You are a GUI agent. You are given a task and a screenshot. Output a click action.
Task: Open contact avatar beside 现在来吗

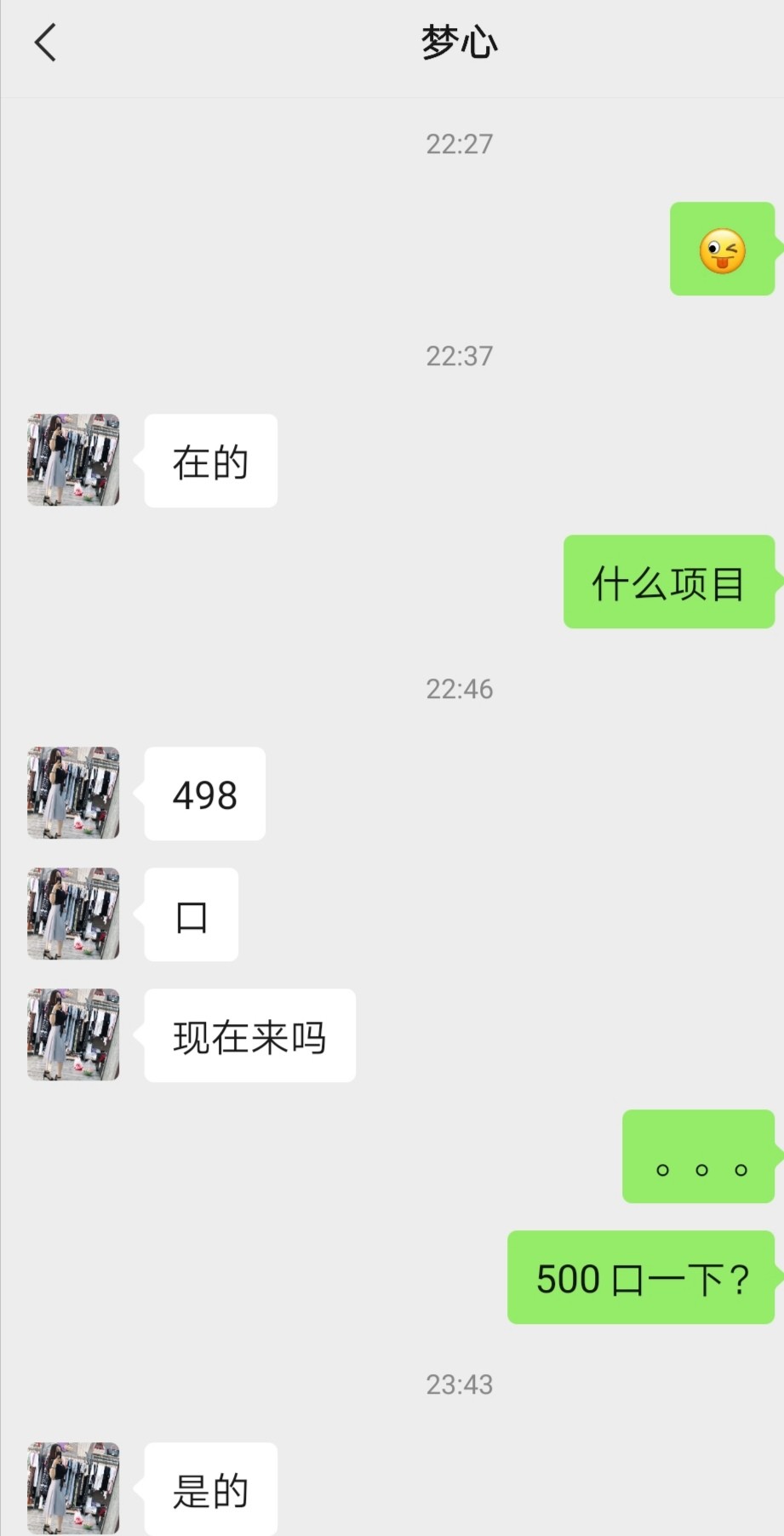pos(73,1035)
